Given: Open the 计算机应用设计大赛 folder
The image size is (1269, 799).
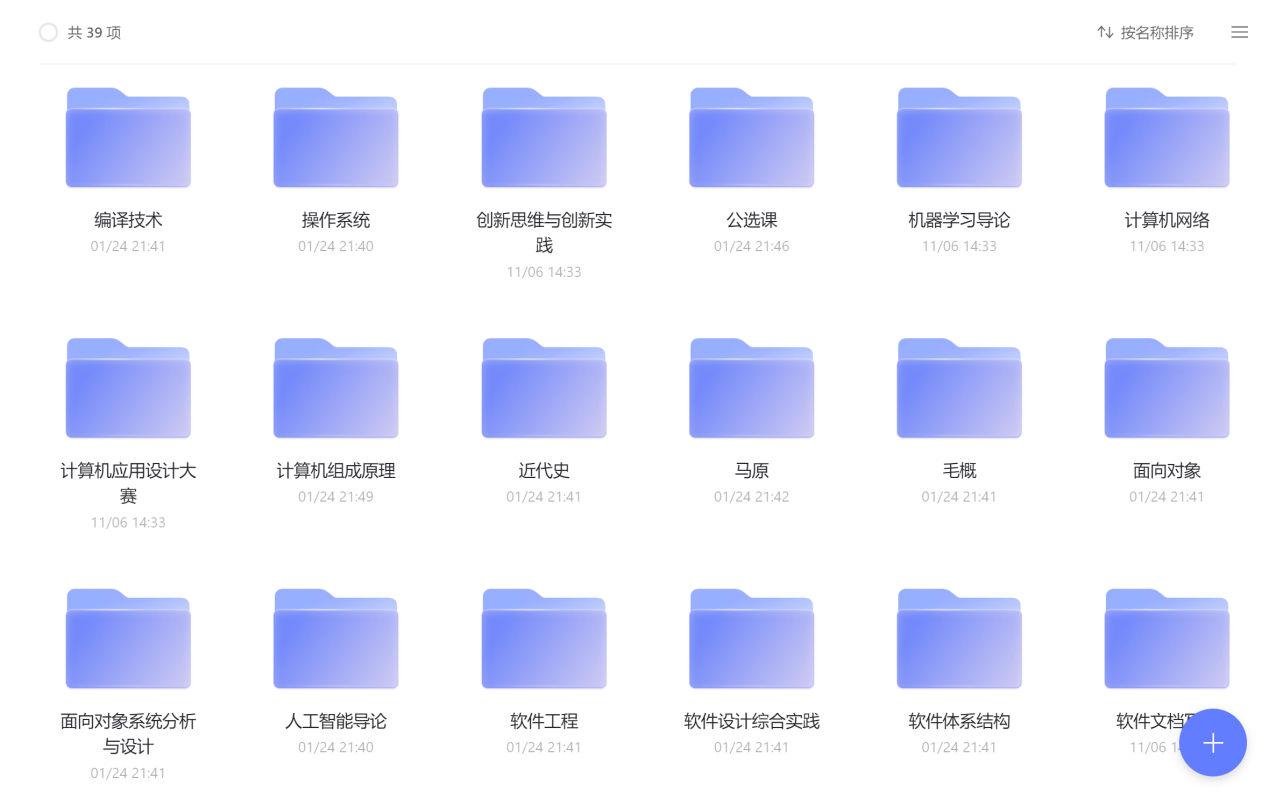Looking at the screenshot, I should (x=128, y=389).
